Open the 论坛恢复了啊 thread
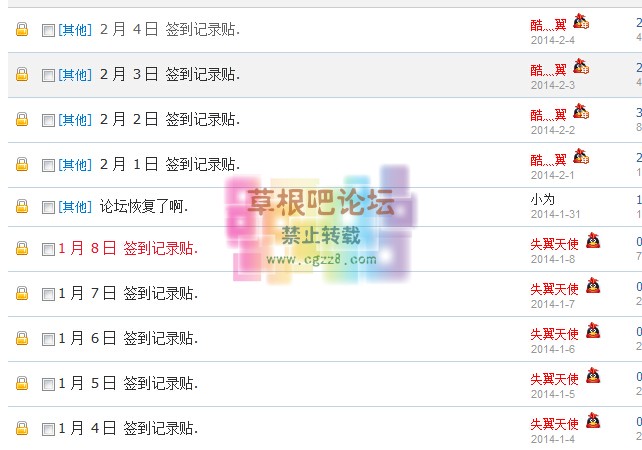This screenshot has width=642, height=450. point(143,207)
